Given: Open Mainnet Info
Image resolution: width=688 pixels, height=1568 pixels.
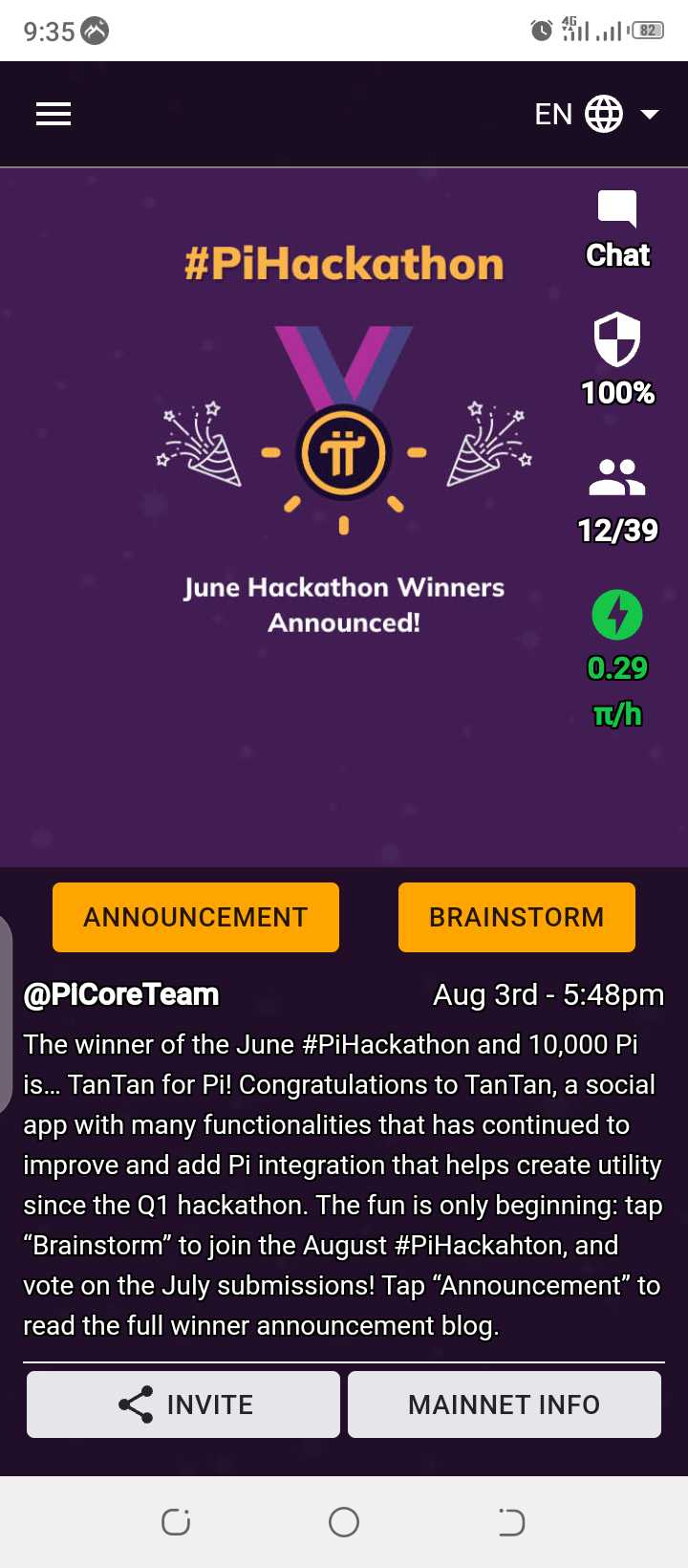Looking at the screenshot, I should click(505, 1405).
